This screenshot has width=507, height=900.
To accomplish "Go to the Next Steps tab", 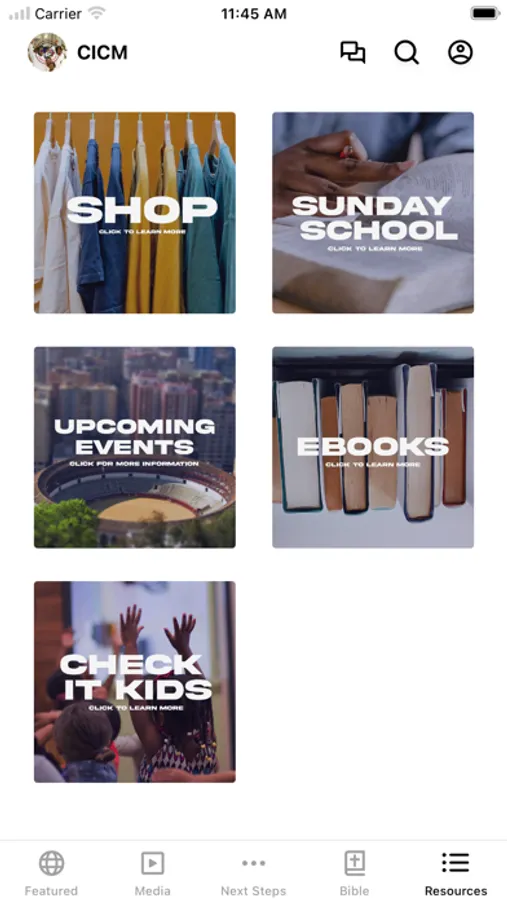I will [x=253, y=874].
